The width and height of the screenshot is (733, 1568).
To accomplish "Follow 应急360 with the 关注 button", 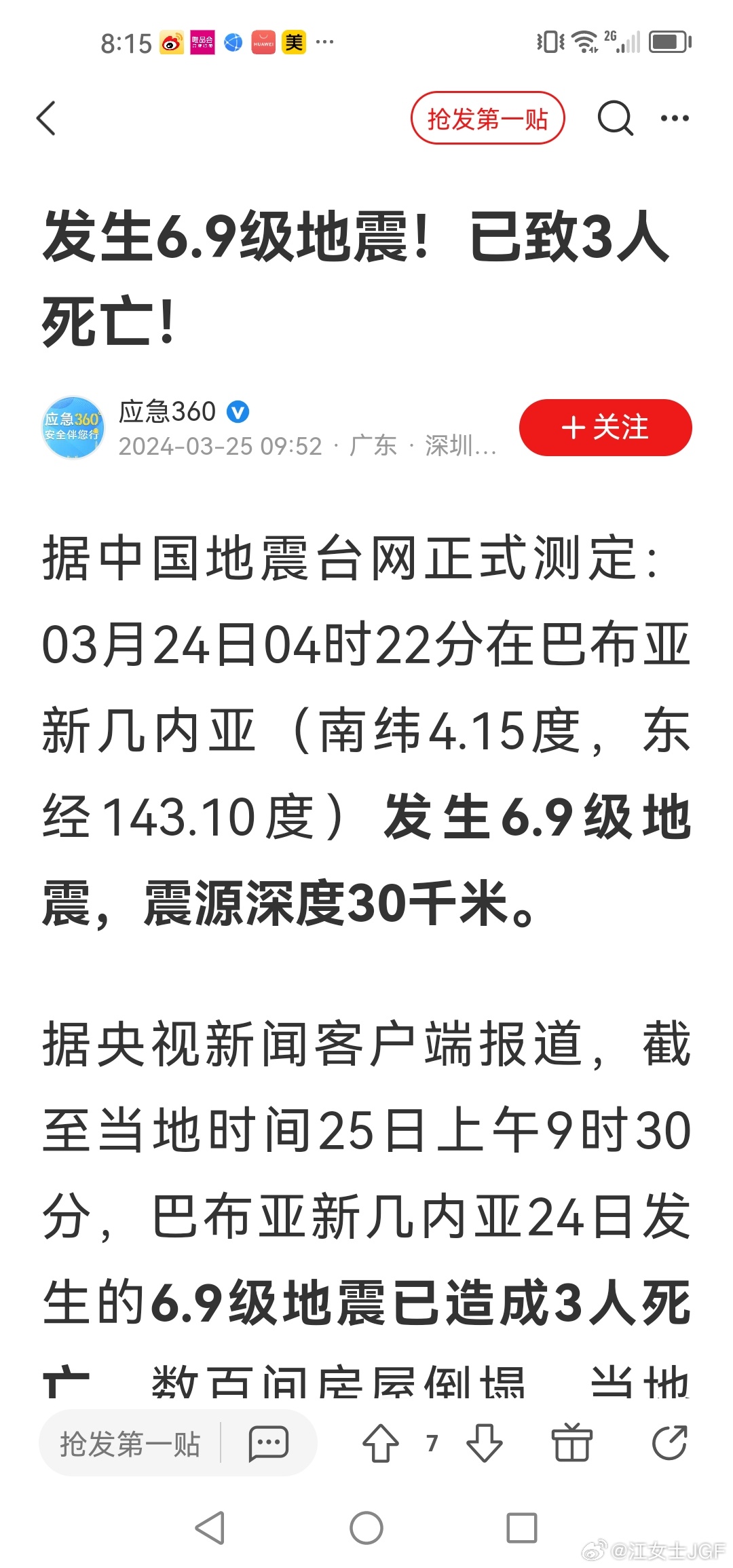I will click(x=605, y=428).
